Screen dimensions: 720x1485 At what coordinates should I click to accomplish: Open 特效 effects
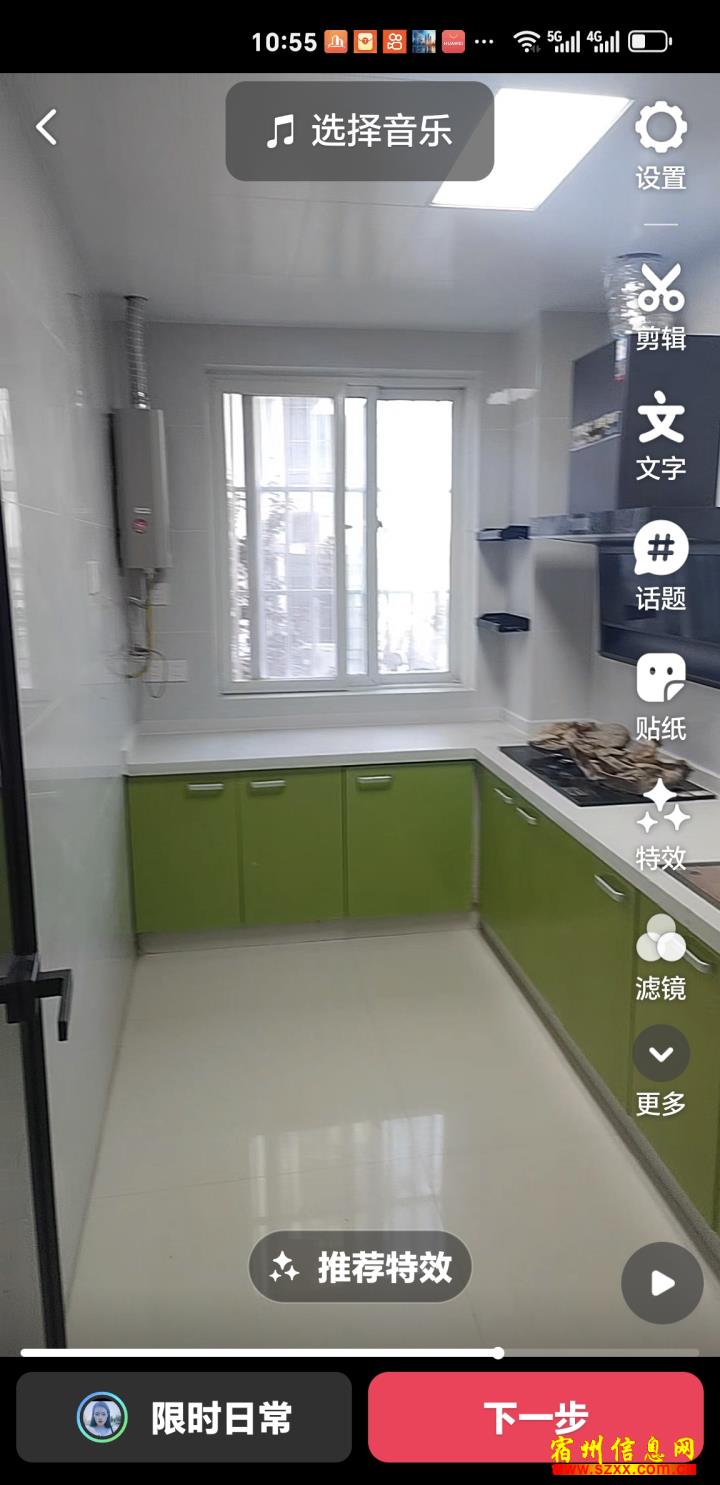click(661, 825)
